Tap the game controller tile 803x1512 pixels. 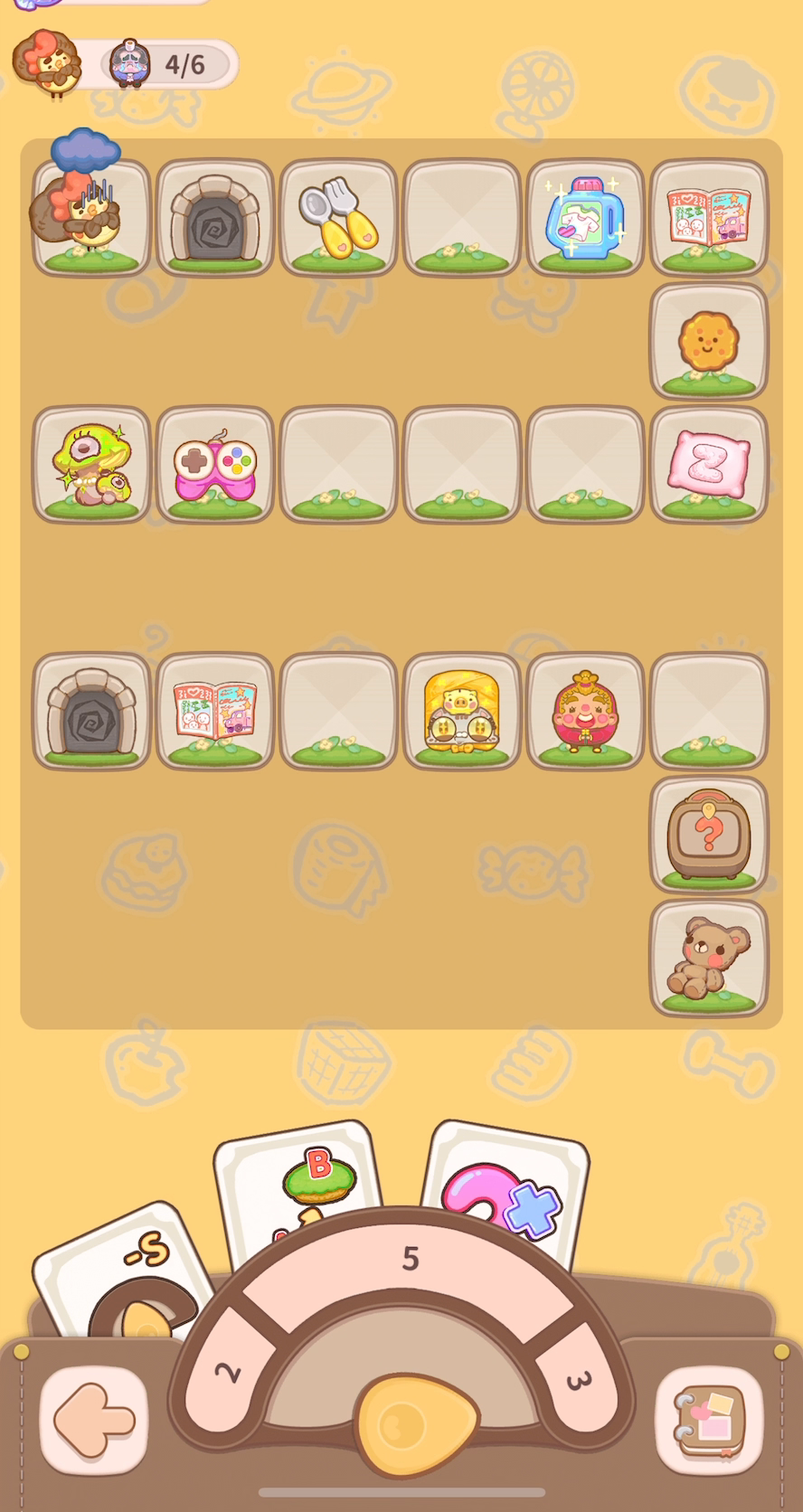(x=215, y=465)
